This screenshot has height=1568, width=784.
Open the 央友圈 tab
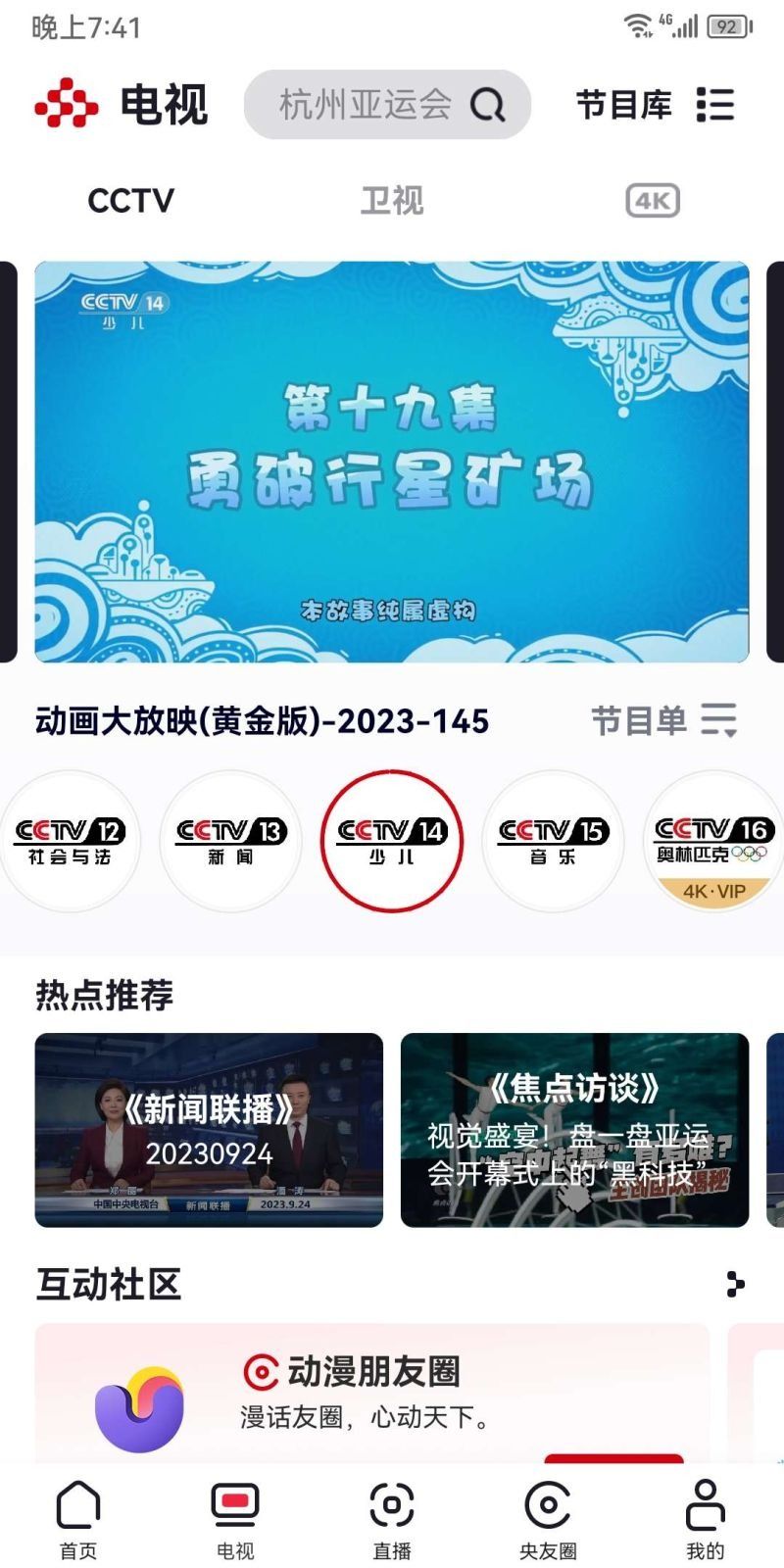(548, 1518)
